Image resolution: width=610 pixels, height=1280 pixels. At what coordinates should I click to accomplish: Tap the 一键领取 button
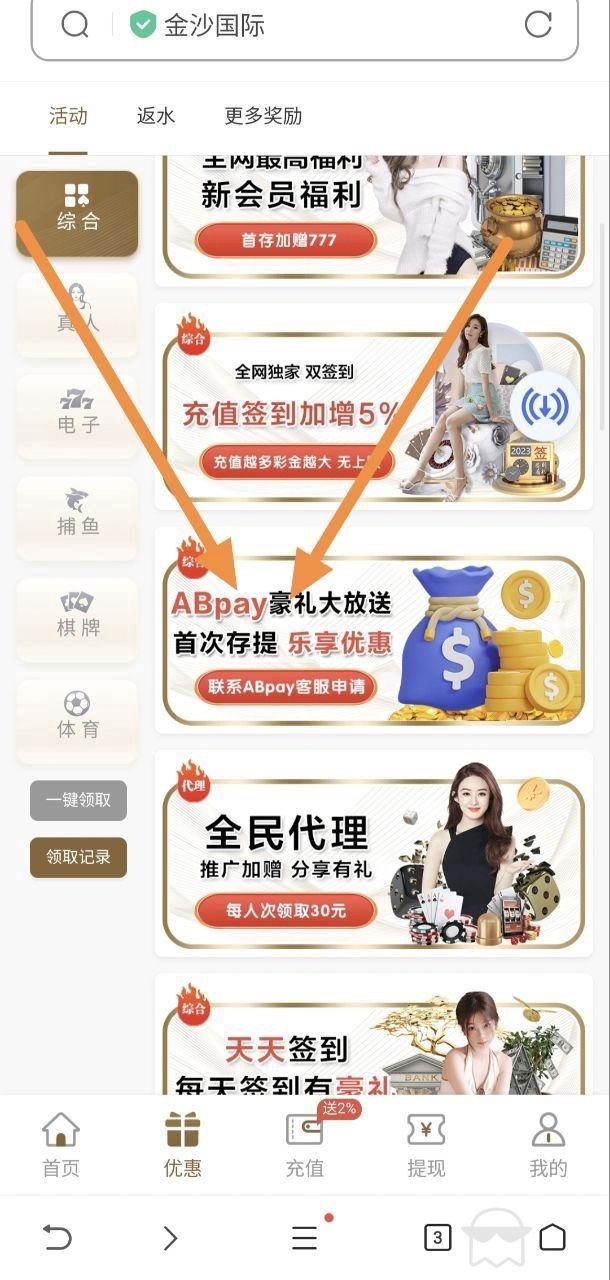pyautogui.click(x=78, y=800)
